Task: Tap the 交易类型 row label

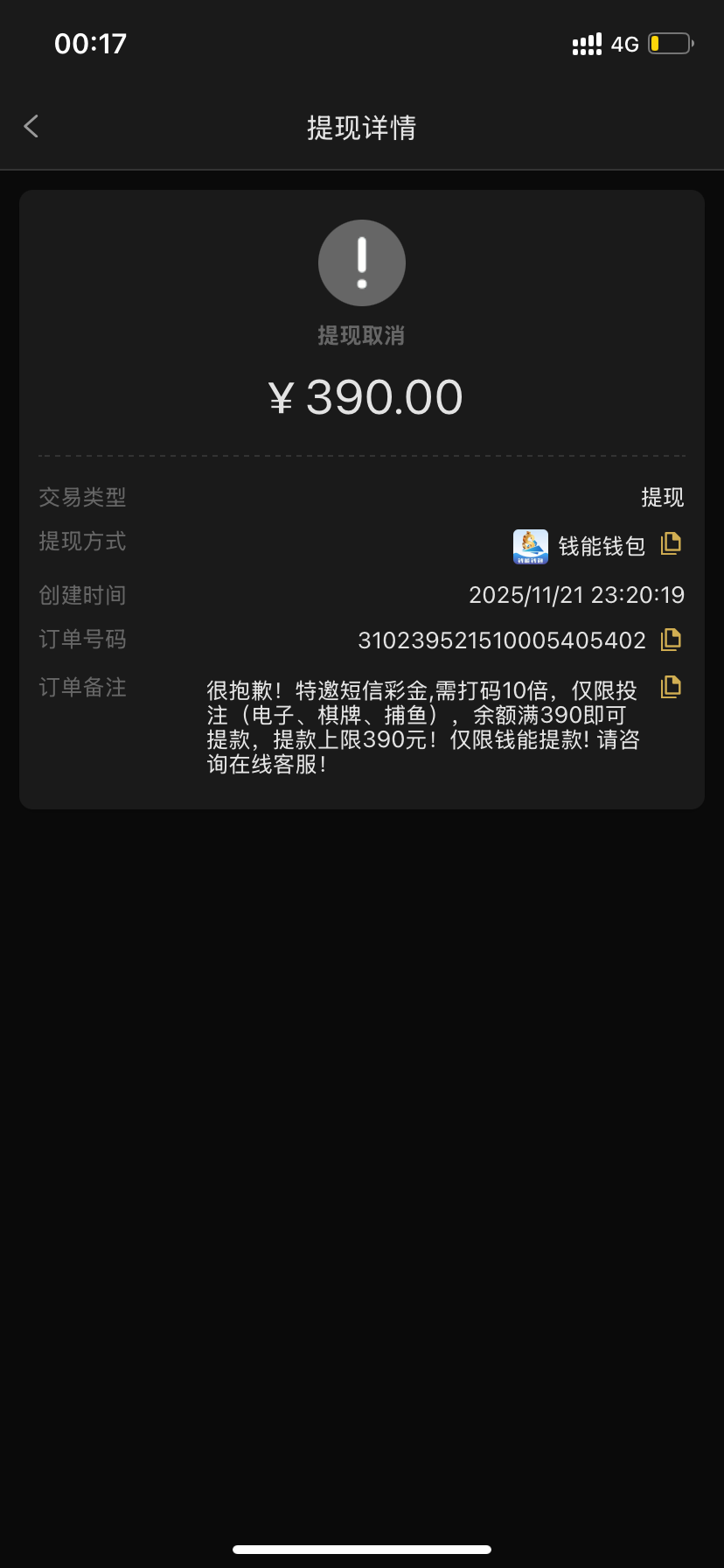Action: 81,497
